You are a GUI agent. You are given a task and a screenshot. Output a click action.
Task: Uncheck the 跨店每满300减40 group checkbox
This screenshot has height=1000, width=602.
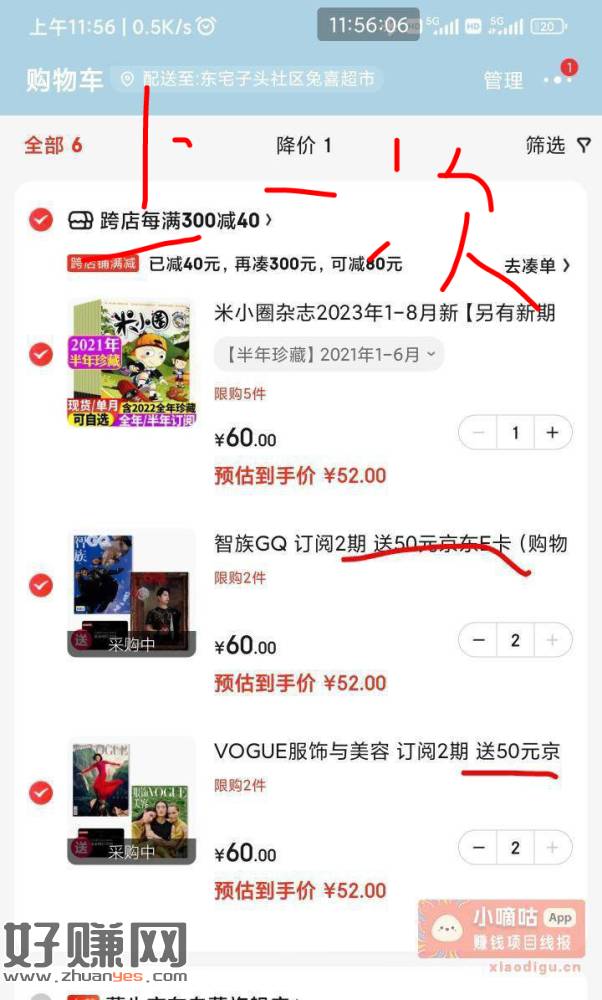(40, 220)
